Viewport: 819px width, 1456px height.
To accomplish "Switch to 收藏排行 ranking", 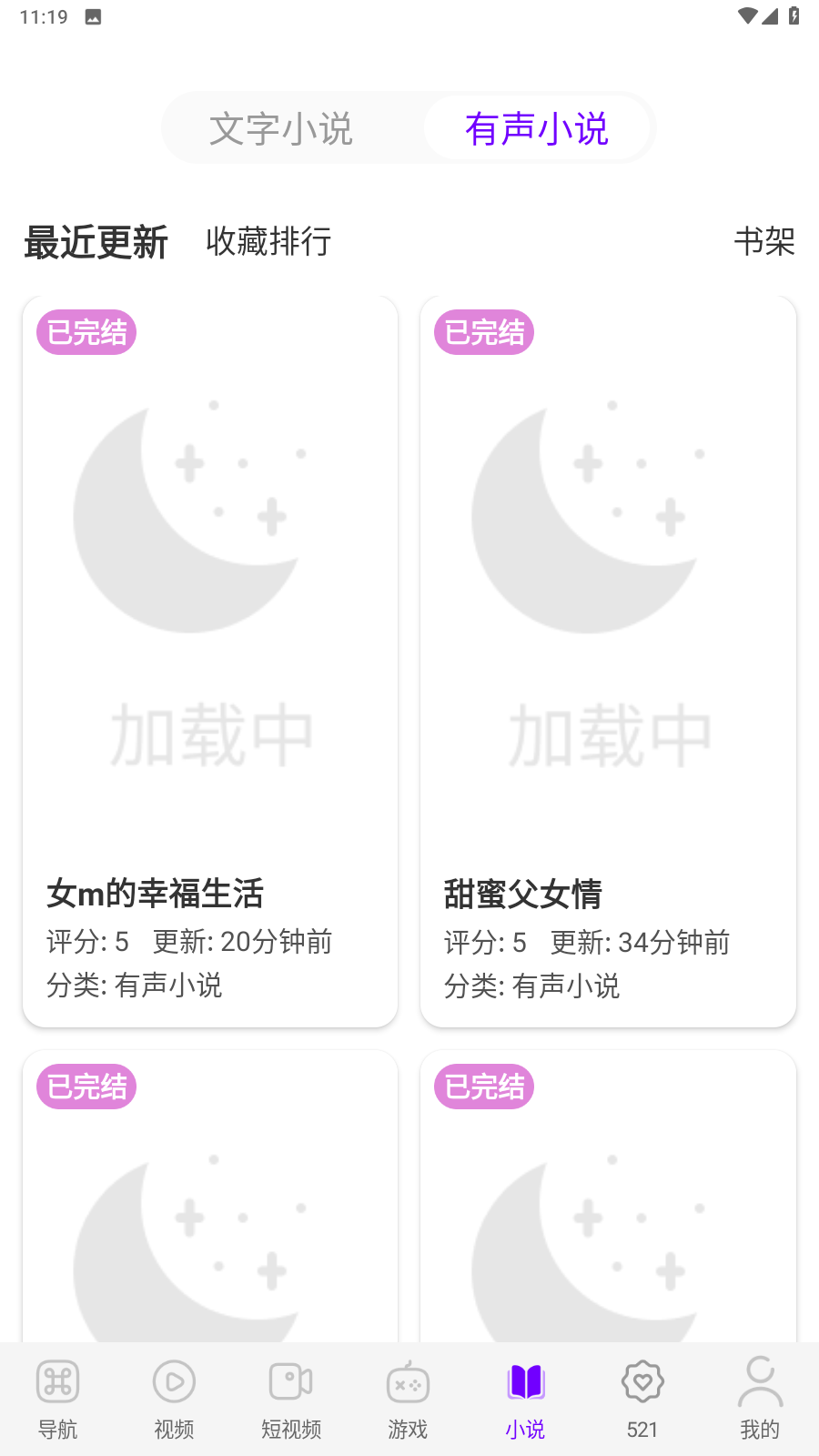I will 268,242.
